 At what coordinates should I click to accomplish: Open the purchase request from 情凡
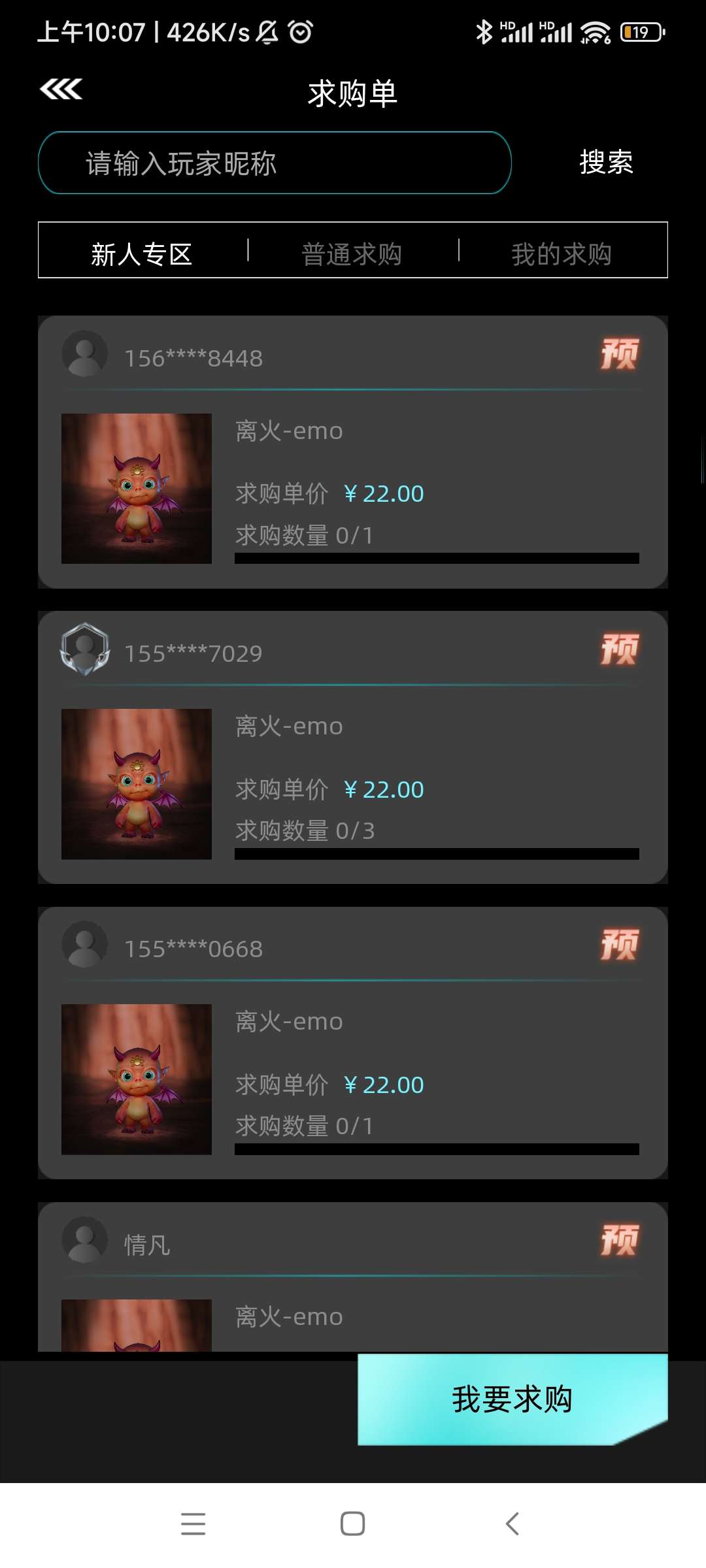click(x=353, y=1277)
